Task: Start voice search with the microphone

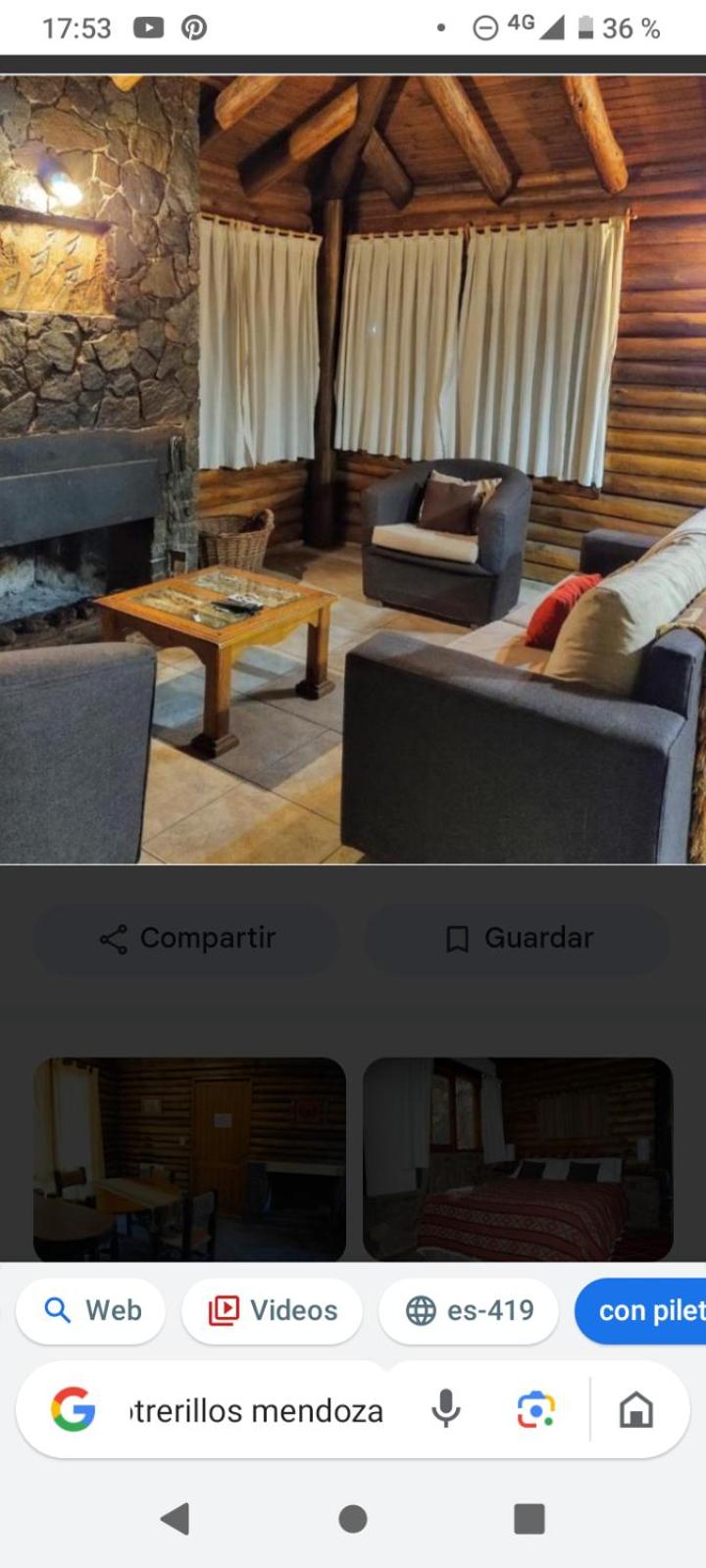Action: (x=446, y=1410)
